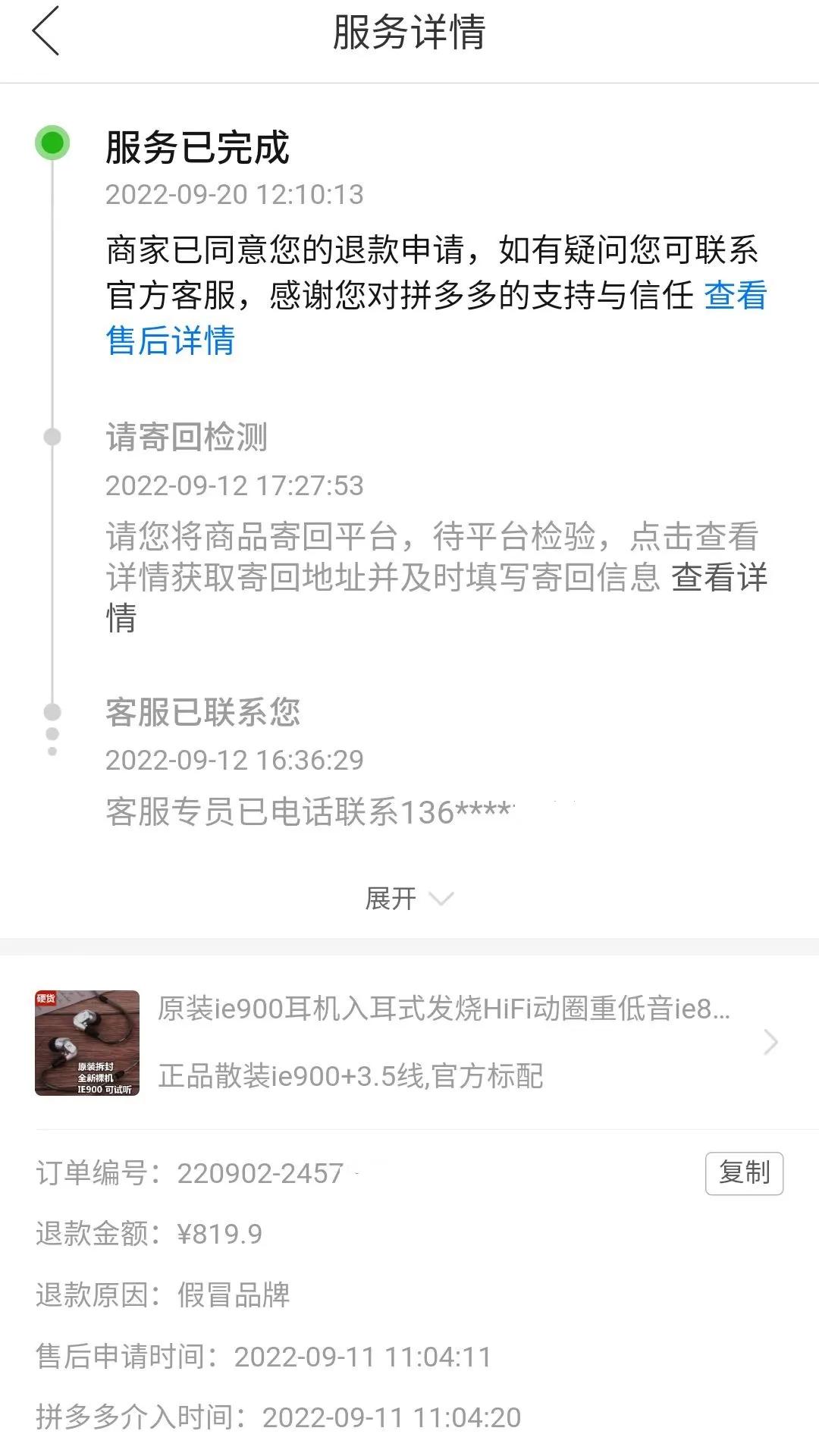Tap the lowest gray timeline dot
Screen dimensions: 819x1456
(51, 751)
